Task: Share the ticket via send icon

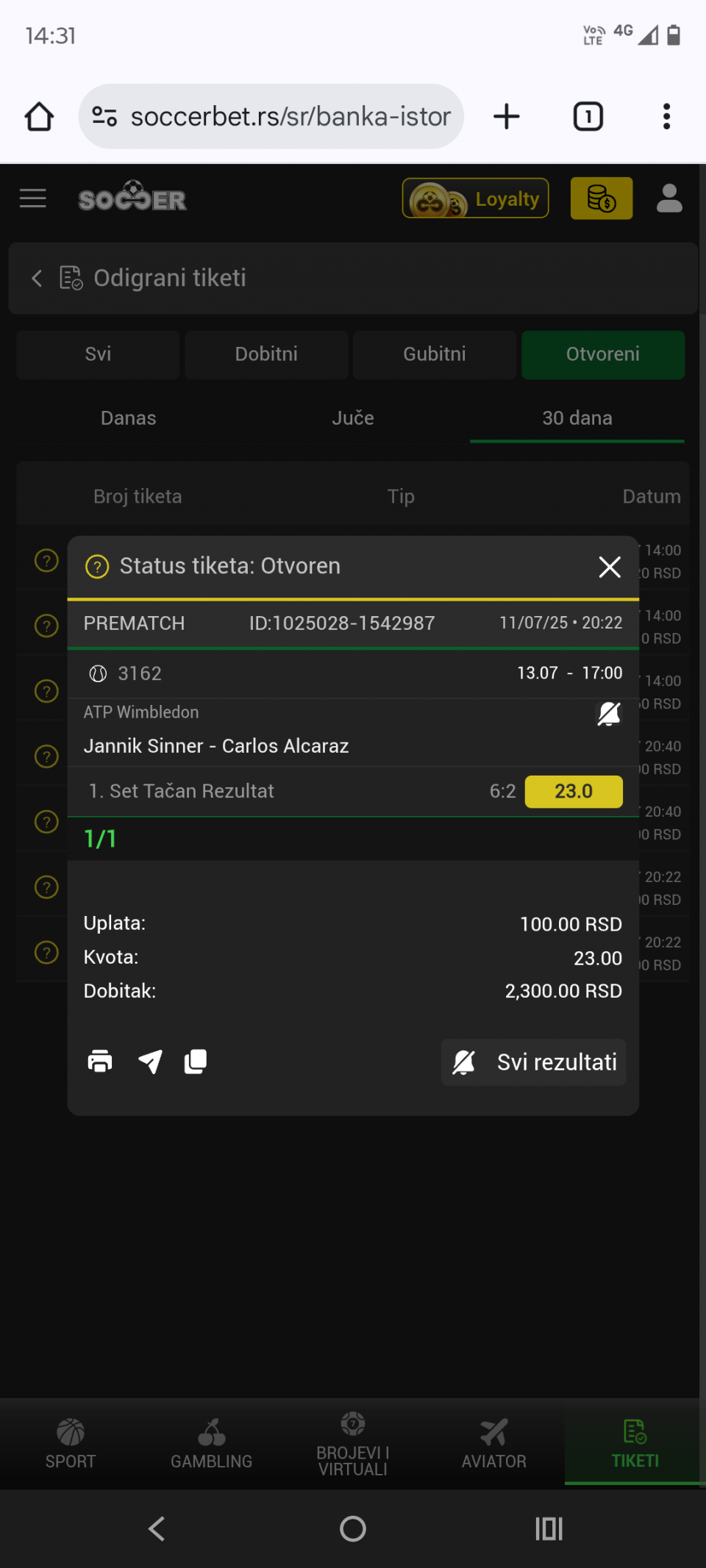Action: (150, 1062)
